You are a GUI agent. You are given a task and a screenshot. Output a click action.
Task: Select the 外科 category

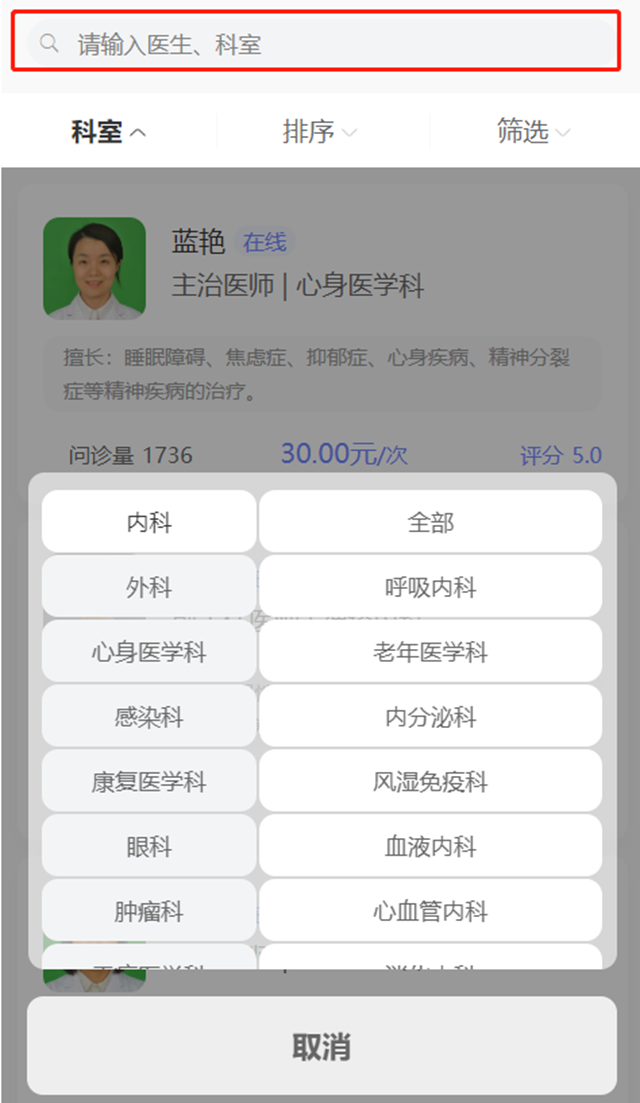click(149, 587)
